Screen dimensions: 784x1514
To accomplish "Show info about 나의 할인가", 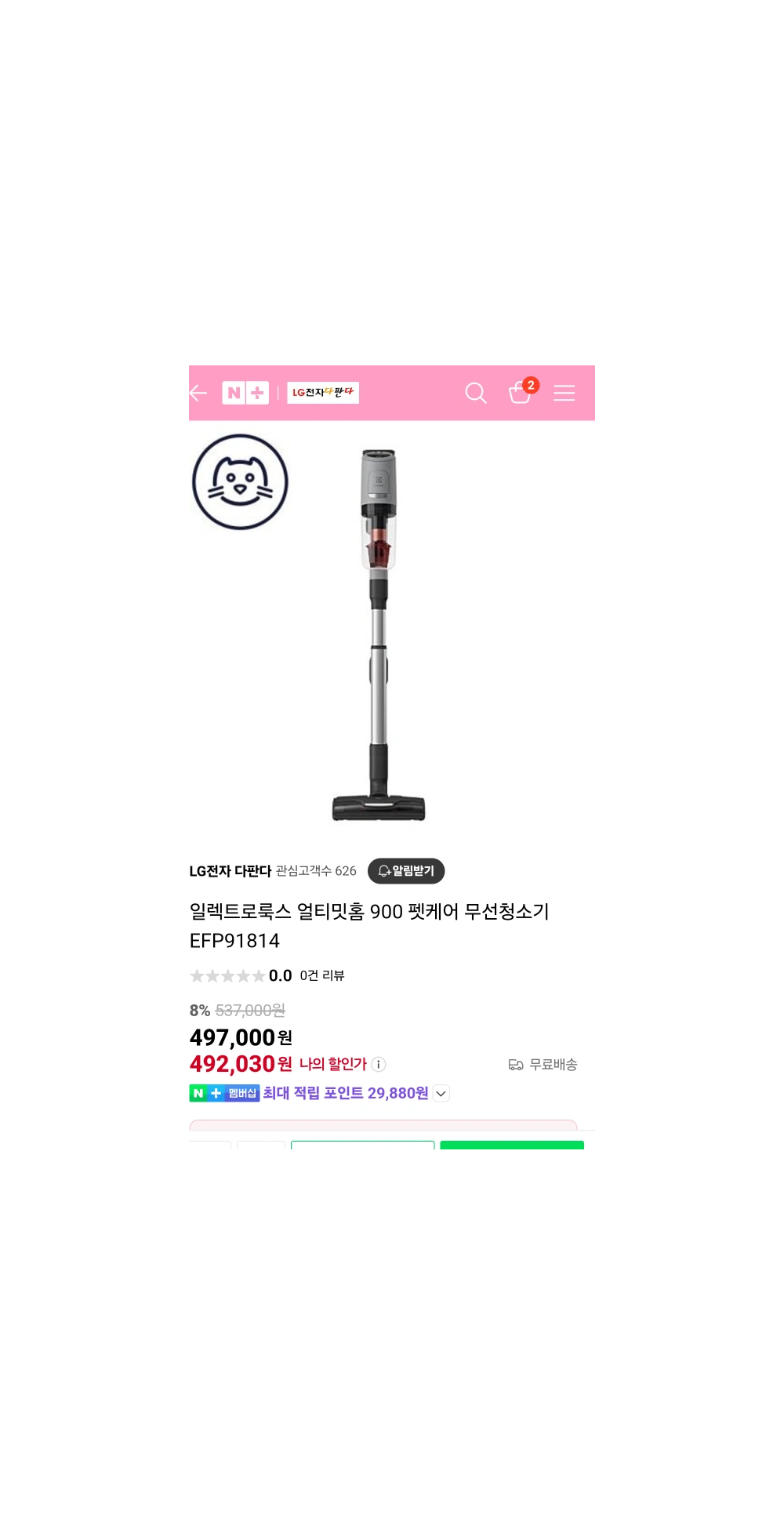I will [379, 1065].
